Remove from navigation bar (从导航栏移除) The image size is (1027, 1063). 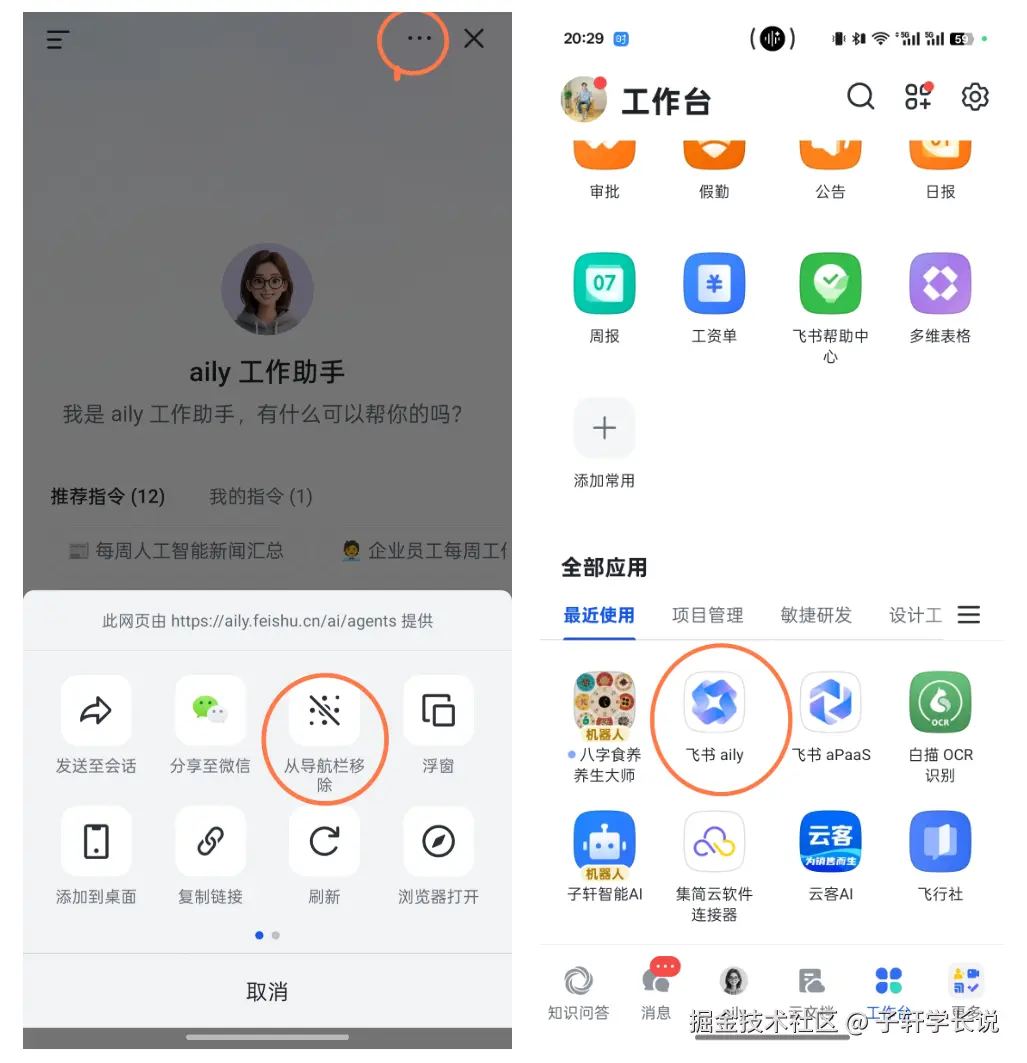[324, 711]
